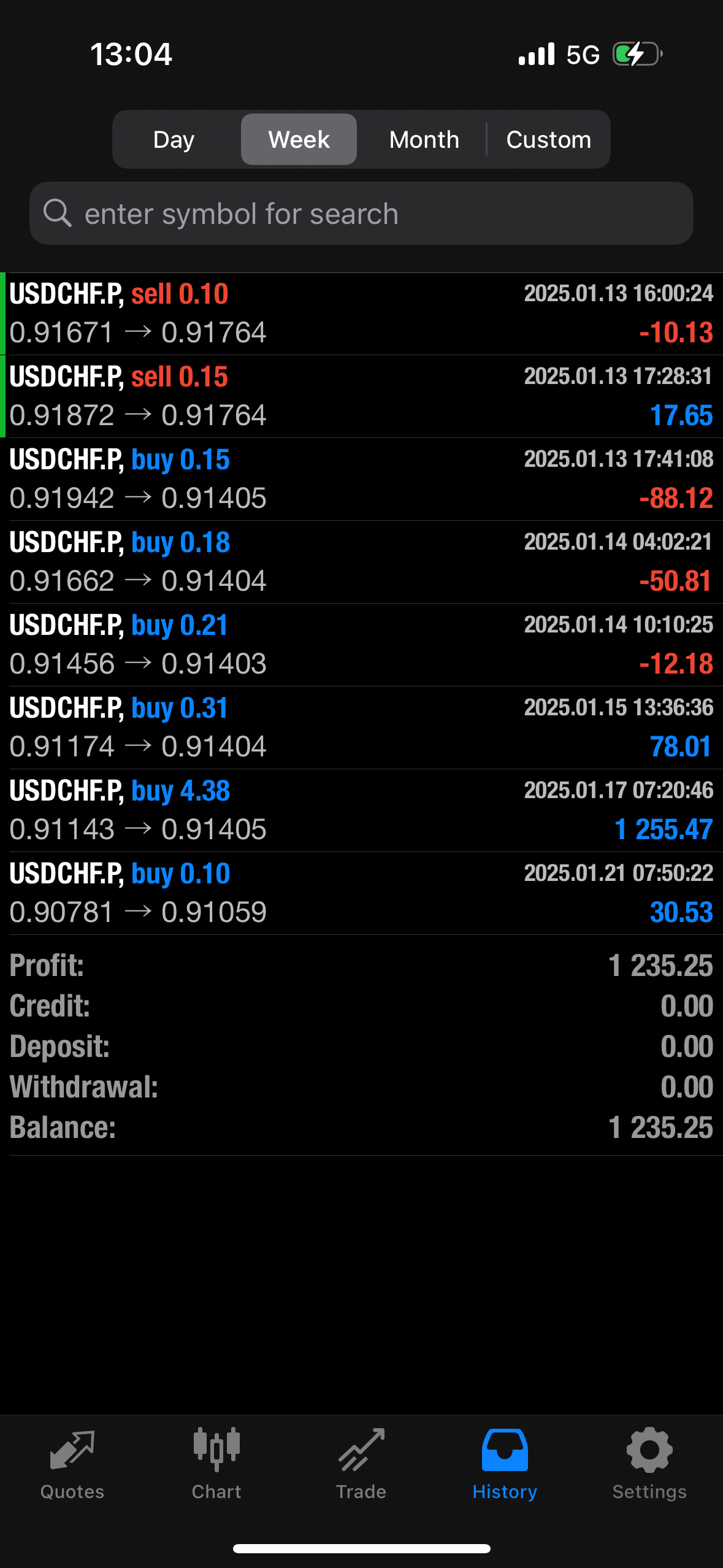Open the USDCHF.P sell 0.10 trade
The width and height of the screenshot is (723, 1568).
point(361,313)
